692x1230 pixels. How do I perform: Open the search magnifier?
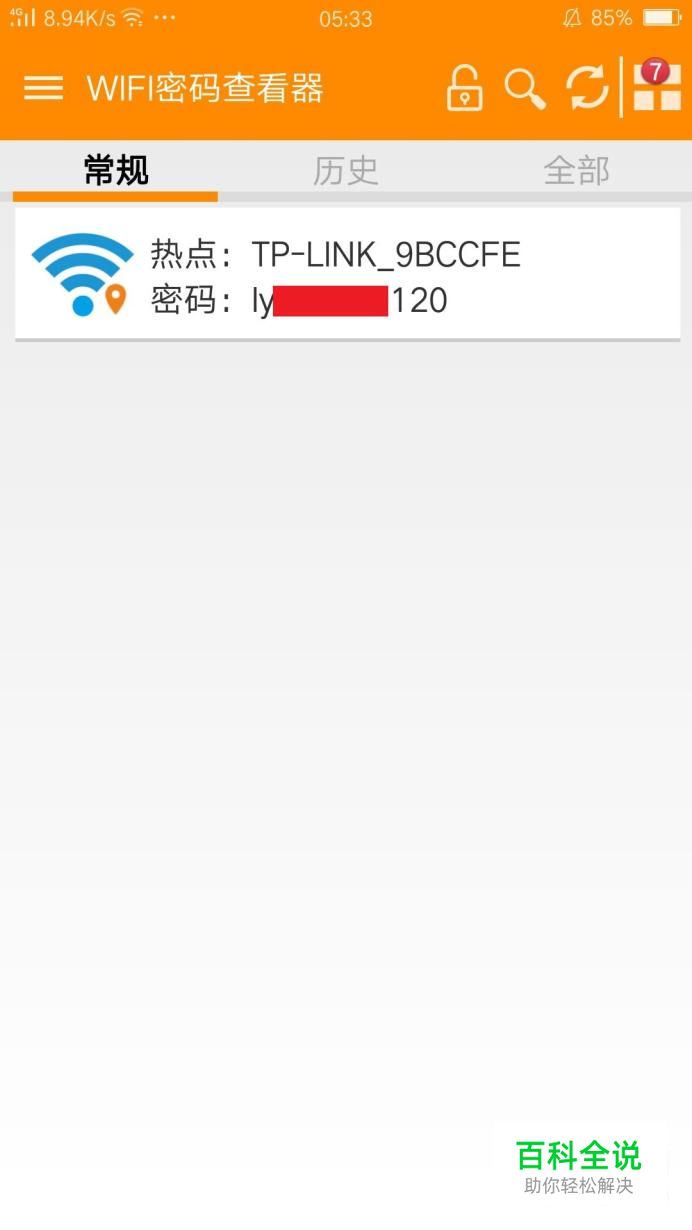(524, 88)
